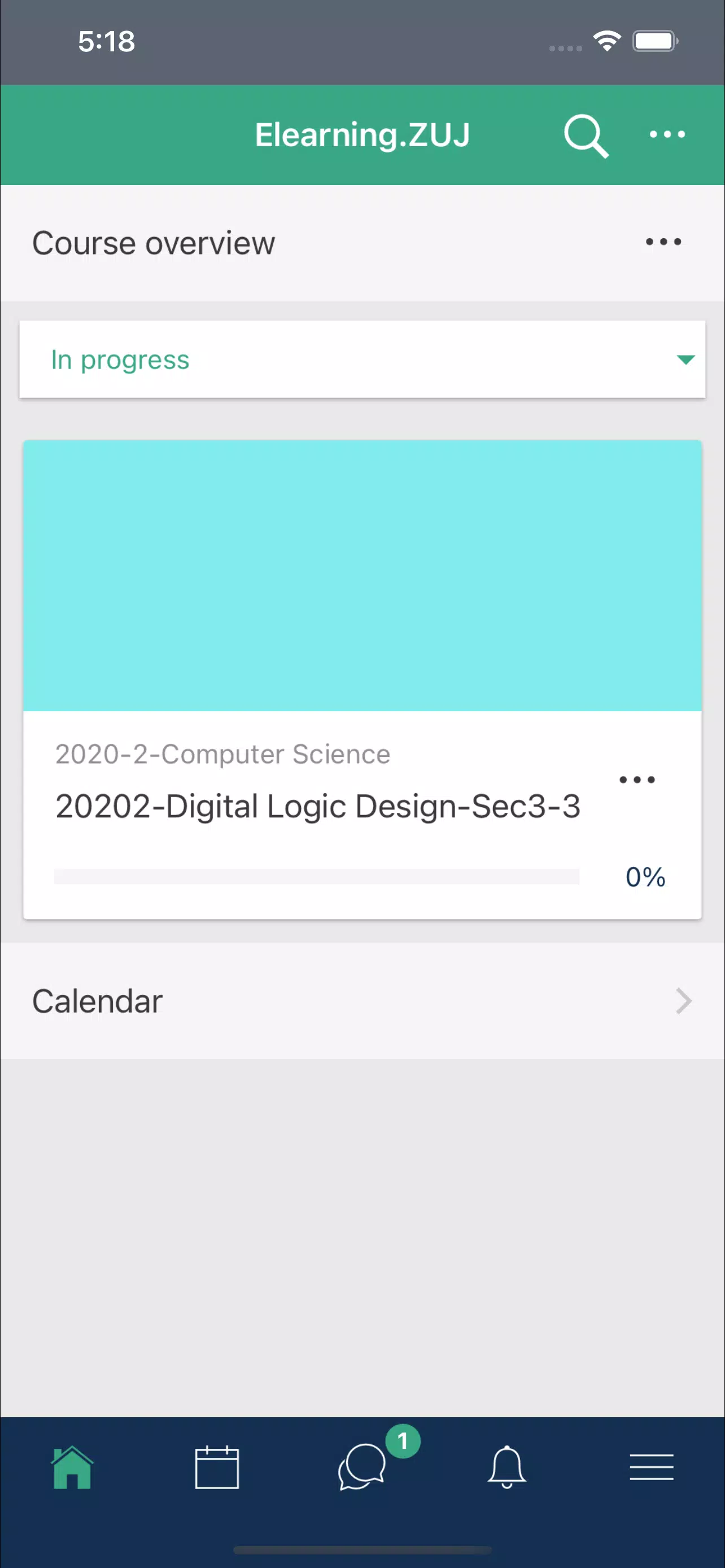This screenshot has width=725, height=1568.
Task: Go to the Home tab
Action: pyautogui.click(x=72, y=1468)
